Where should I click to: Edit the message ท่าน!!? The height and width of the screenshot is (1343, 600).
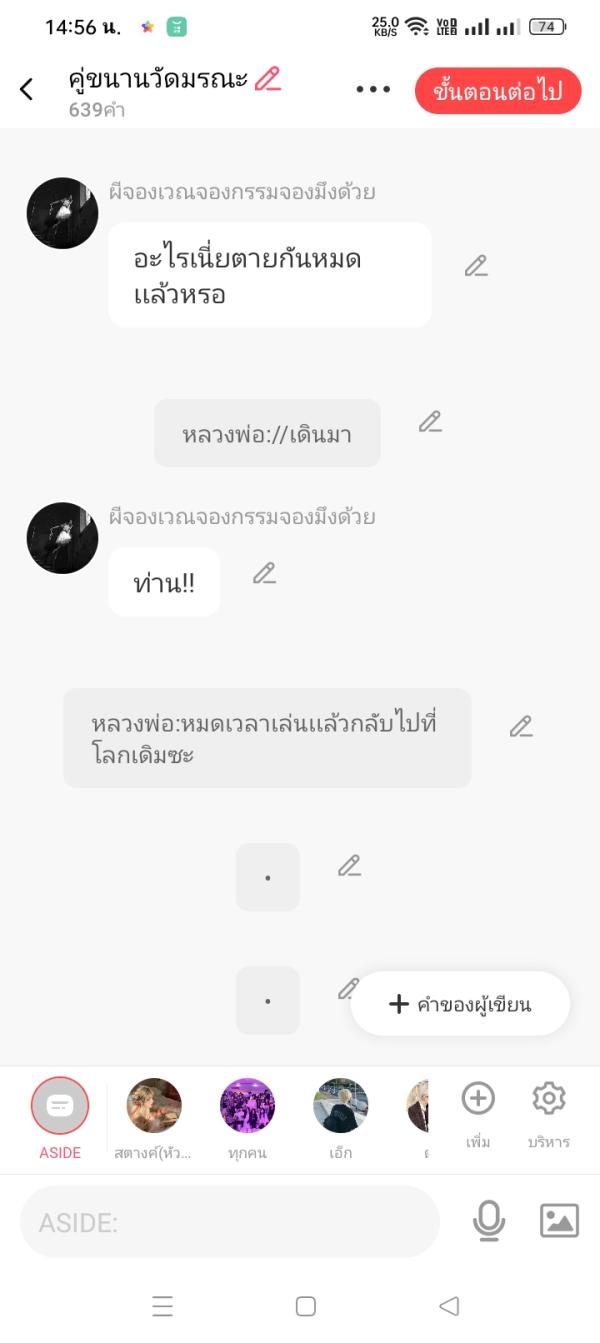[x=264, y=573]
